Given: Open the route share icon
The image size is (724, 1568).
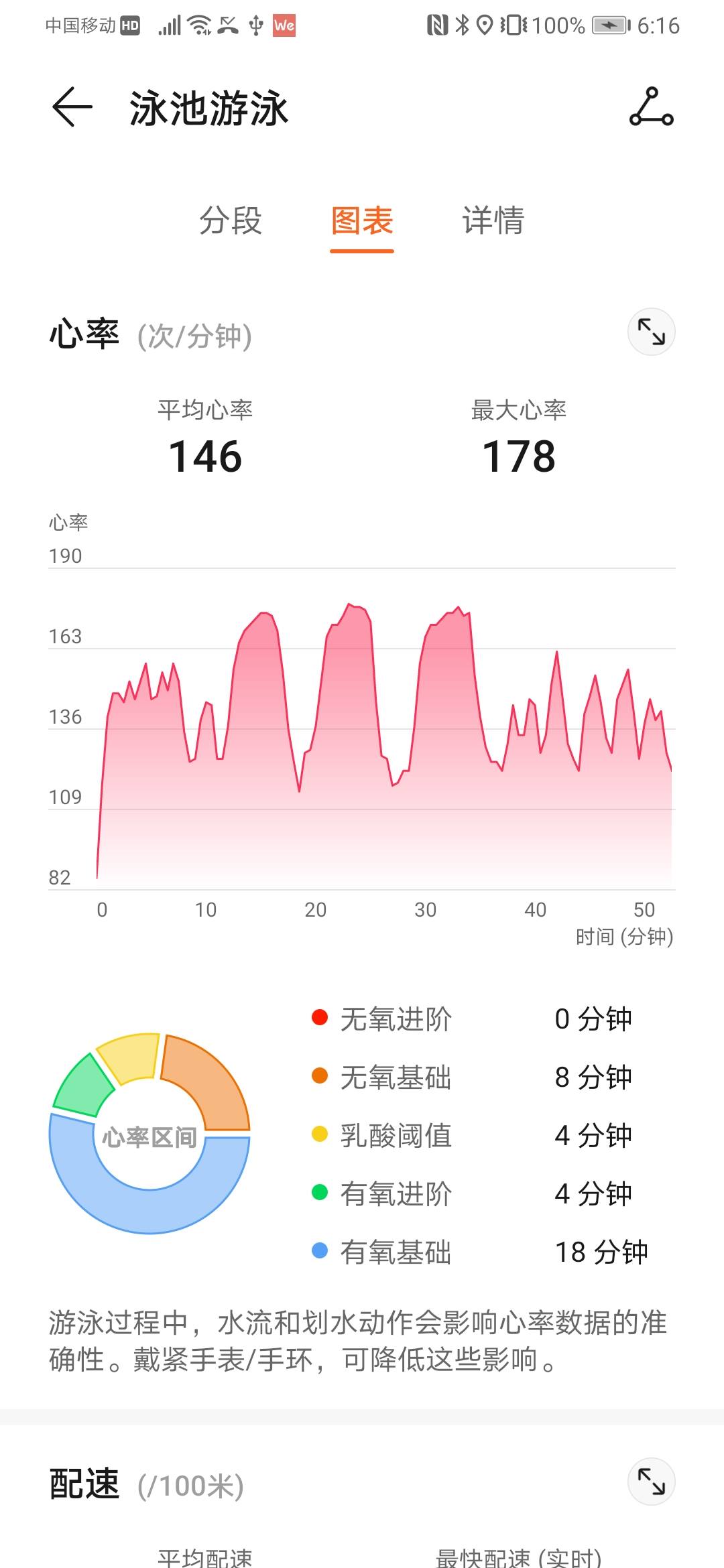Looking at the screenshot, I should click(651, 107).
